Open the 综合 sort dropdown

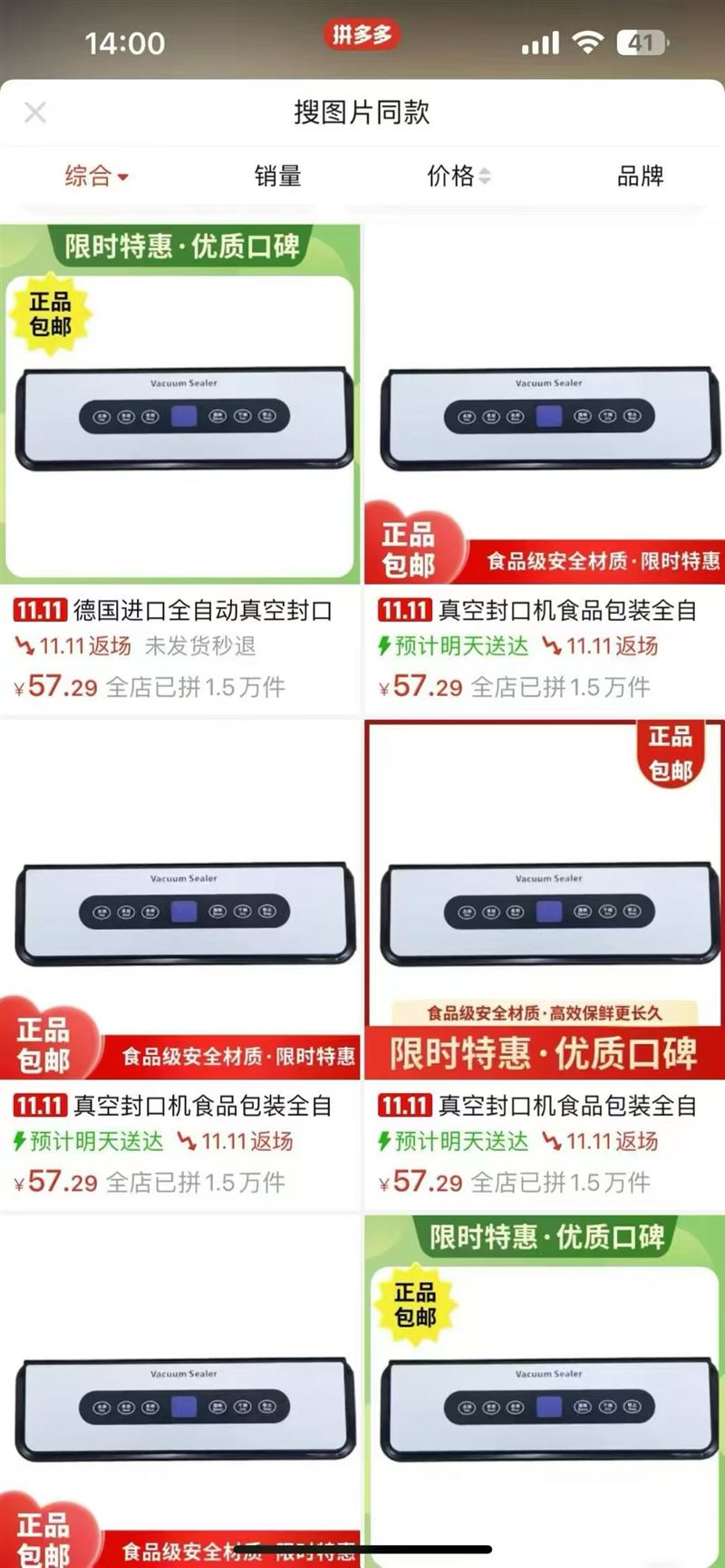(x=96, y=176)
